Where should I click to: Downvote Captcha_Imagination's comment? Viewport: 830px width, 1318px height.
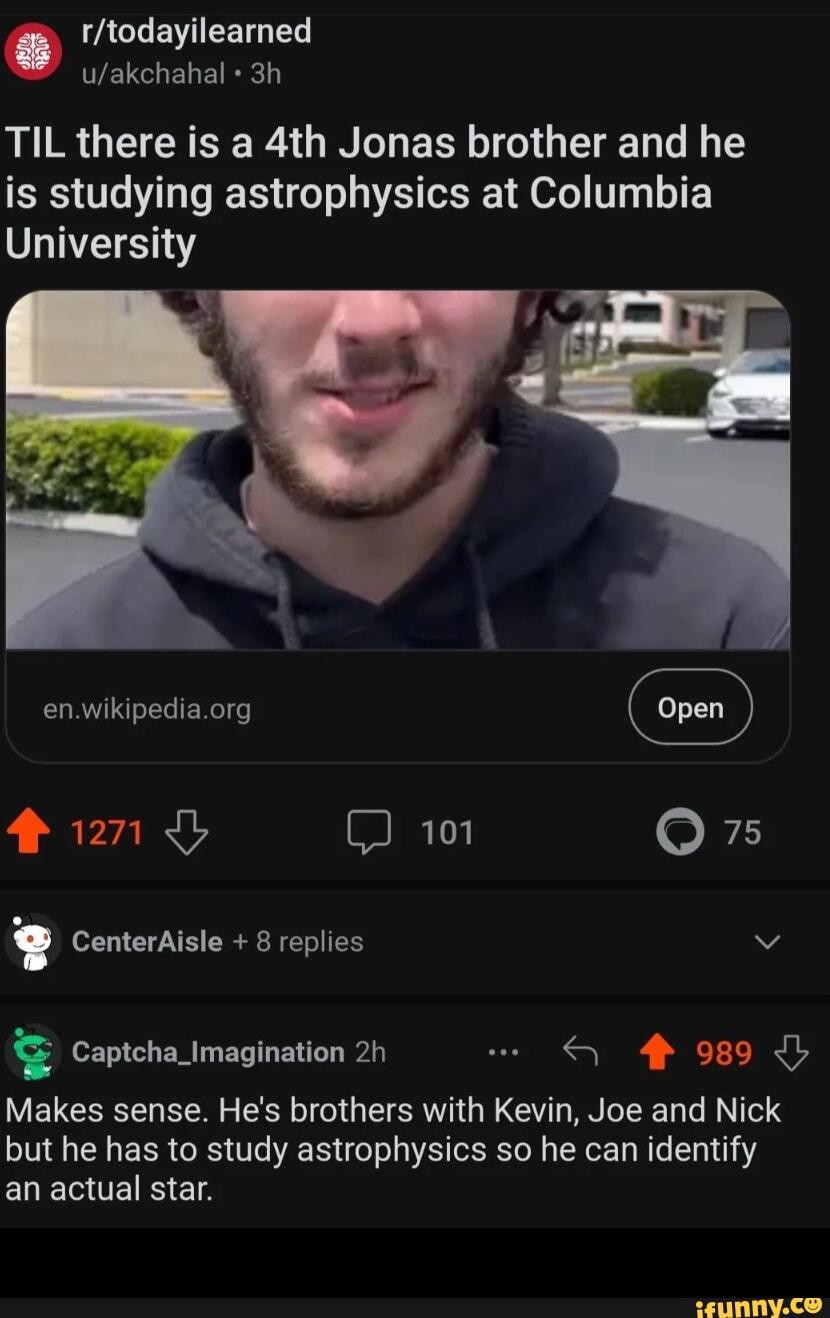pos(791,1052)
